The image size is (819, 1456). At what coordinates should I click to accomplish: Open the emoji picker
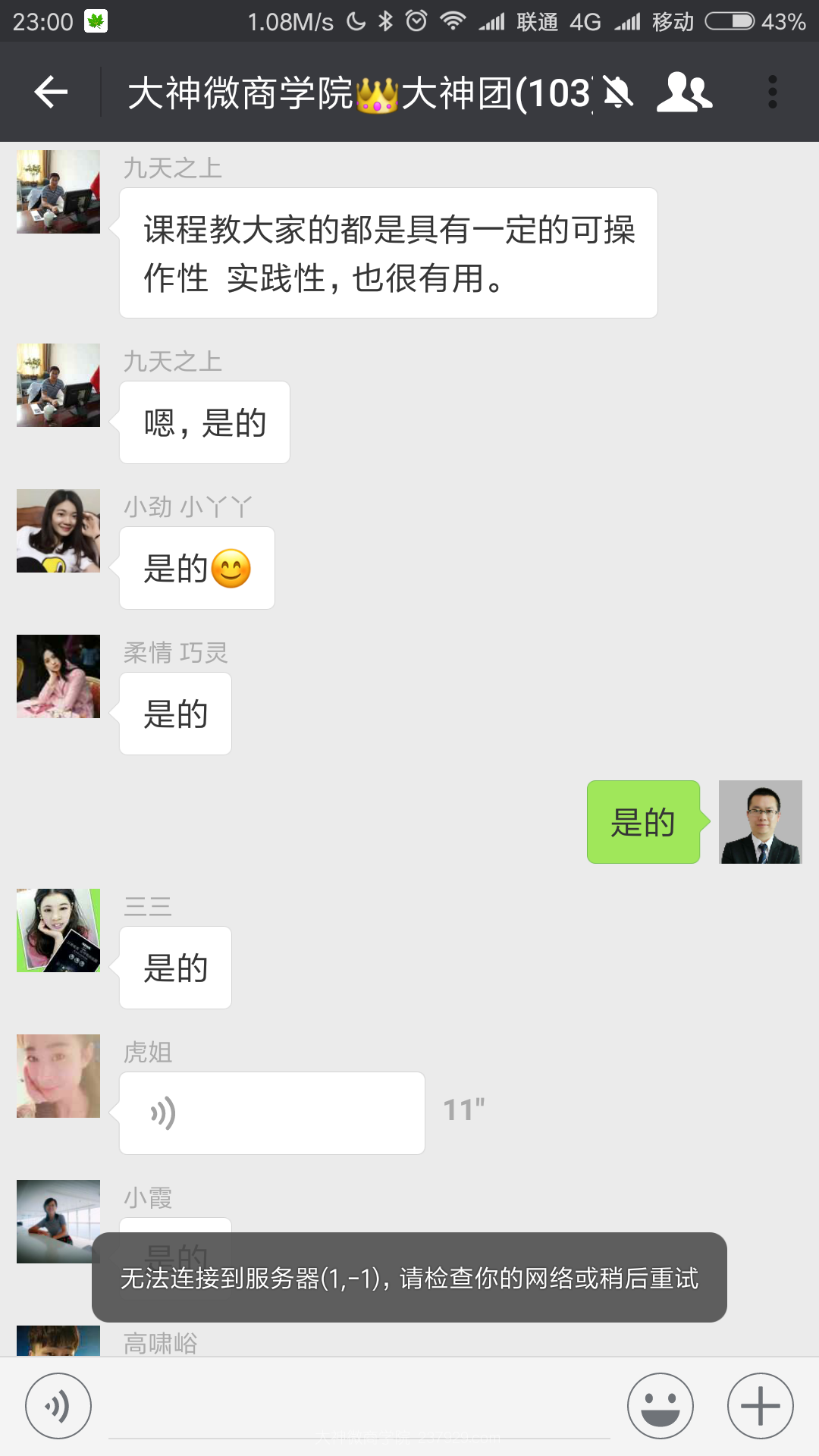661,1406
